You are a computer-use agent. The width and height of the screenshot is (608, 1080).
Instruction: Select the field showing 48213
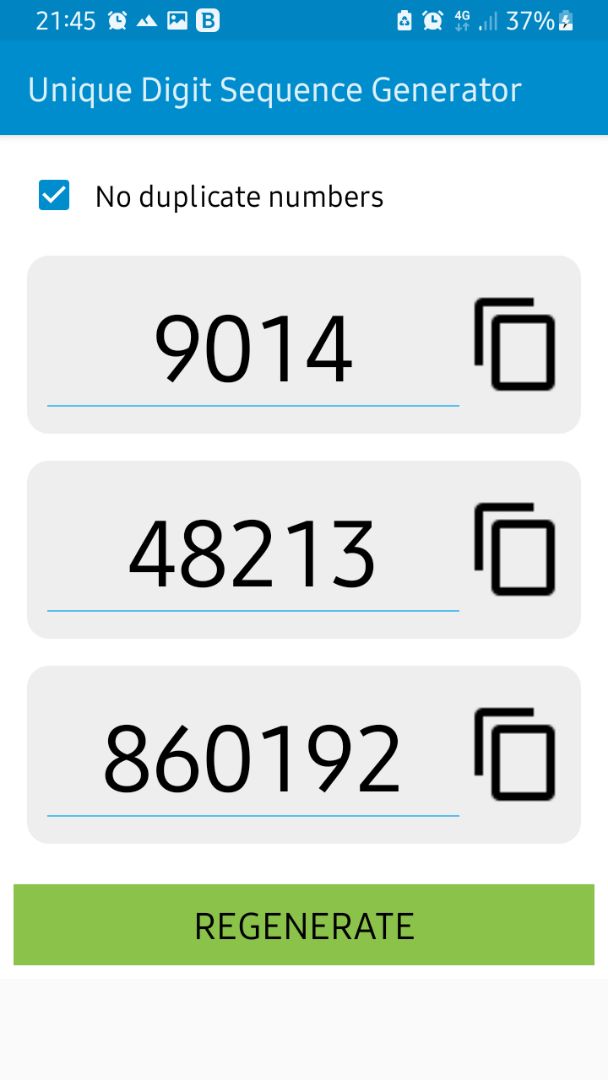click(x=253, y=554)
